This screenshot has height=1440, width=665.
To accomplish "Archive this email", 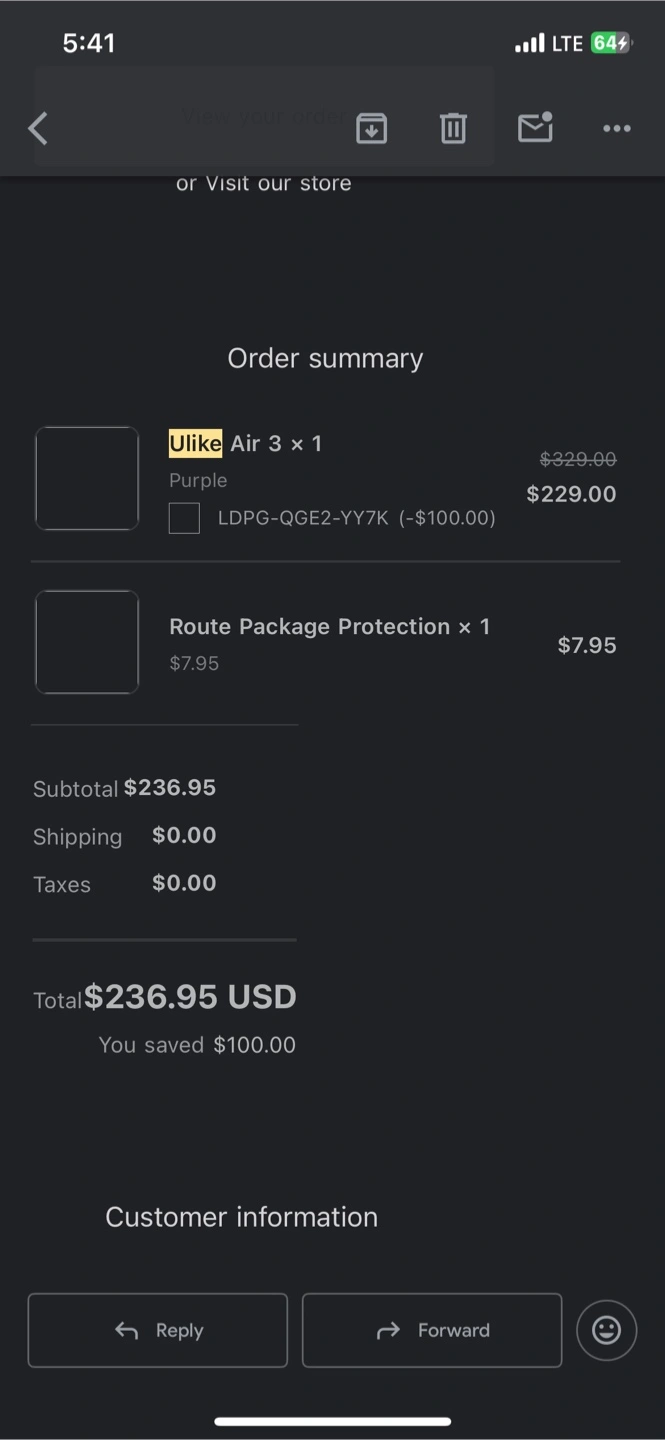I will pos(372,128).
